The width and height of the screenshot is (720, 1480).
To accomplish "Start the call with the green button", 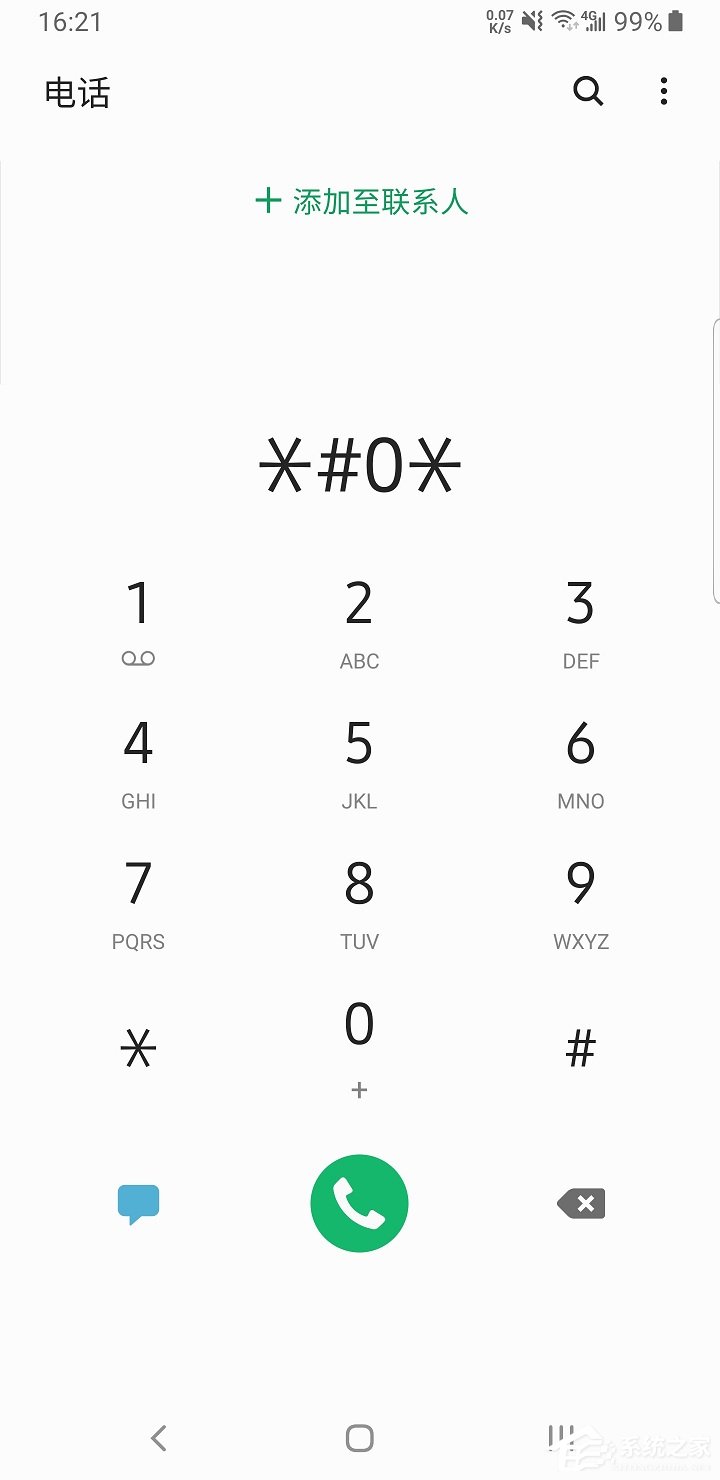I will 359,1203.
